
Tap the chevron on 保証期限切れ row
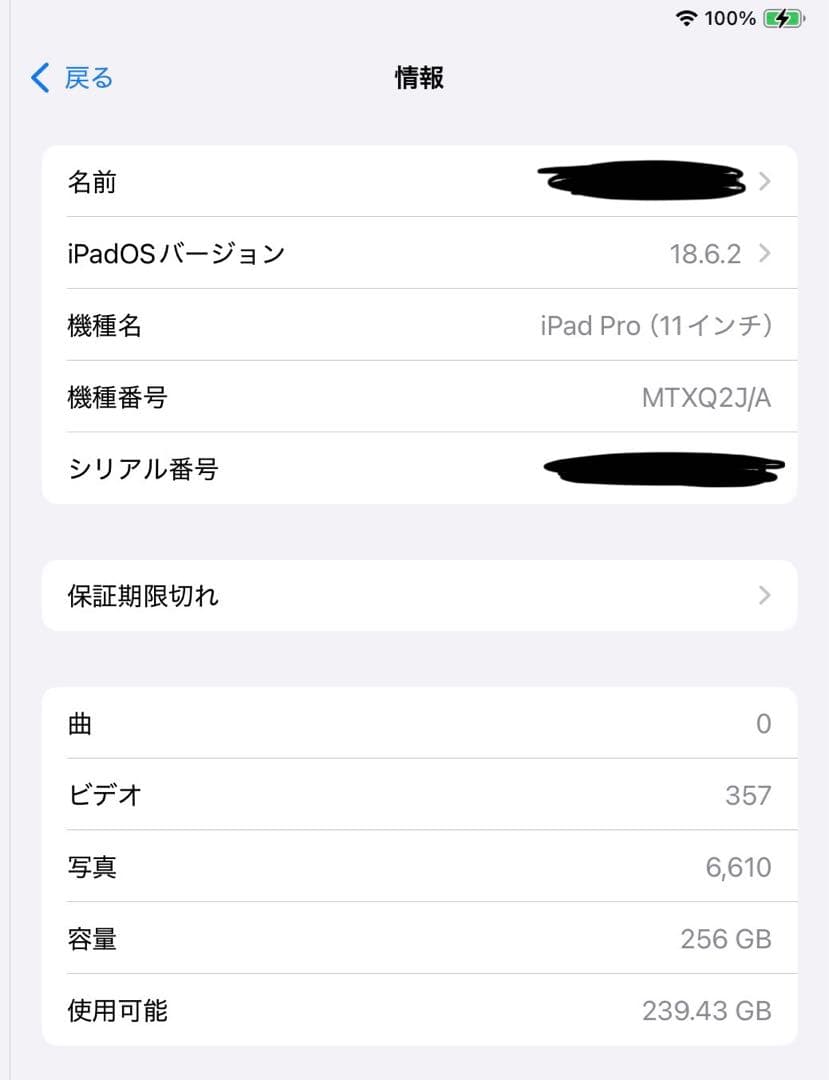coord(765,595)
